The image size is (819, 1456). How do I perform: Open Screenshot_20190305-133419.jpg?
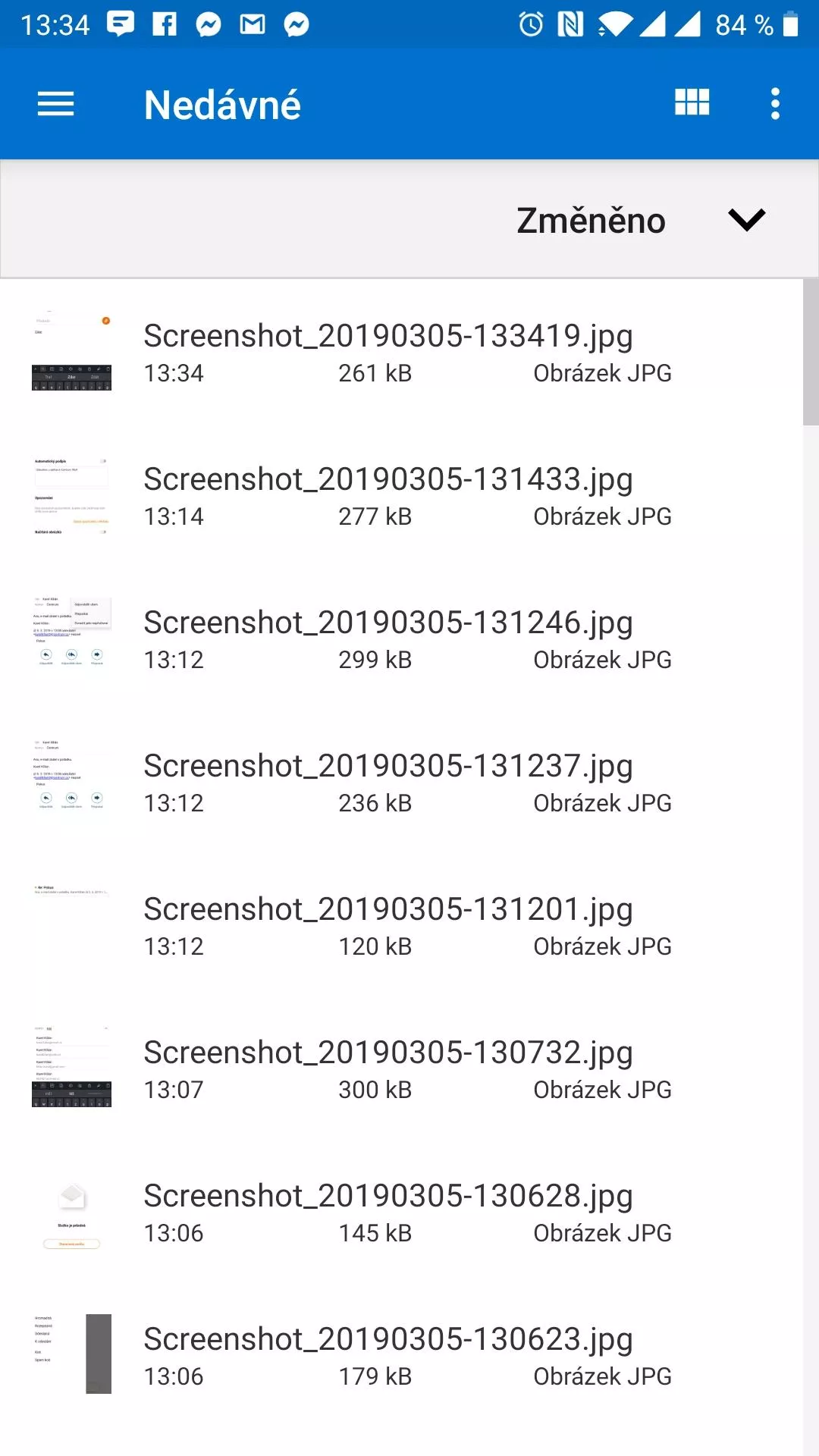click(x=402, y=351)
